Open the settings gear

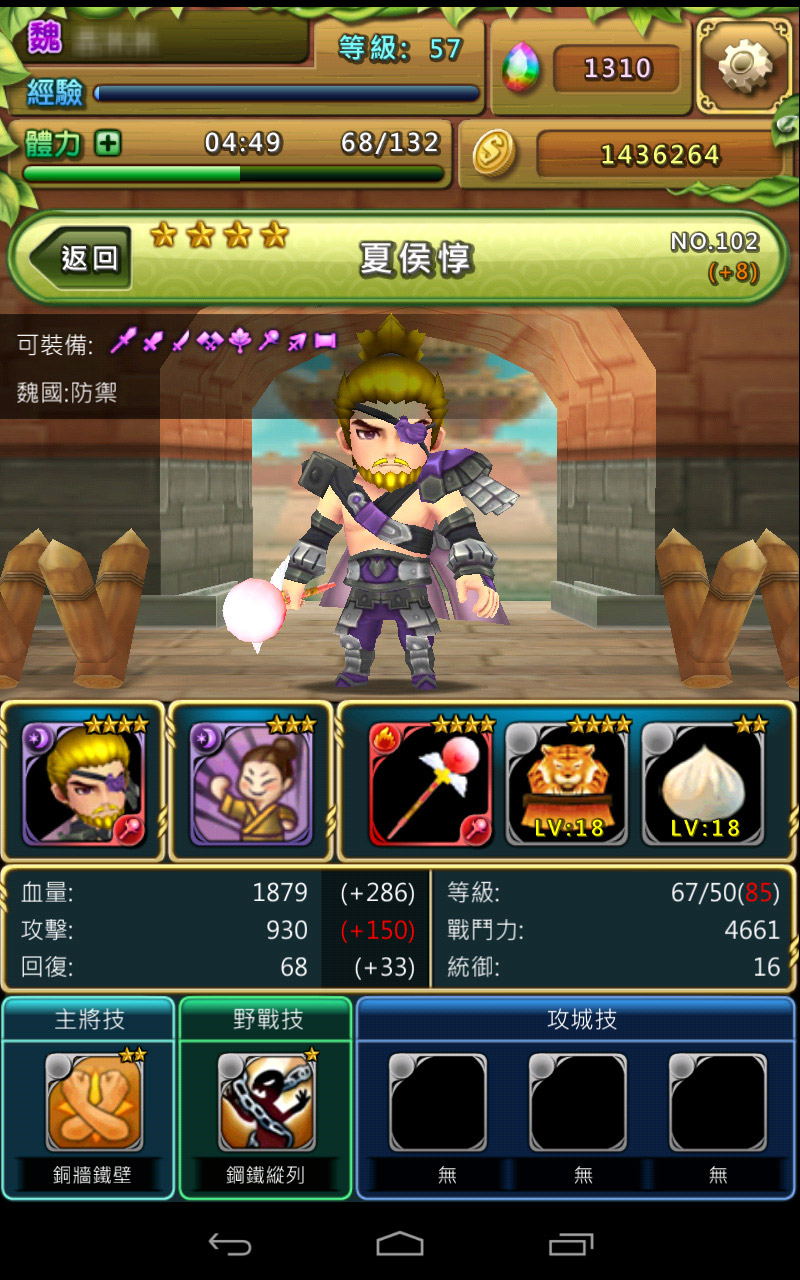click(741, 66)
